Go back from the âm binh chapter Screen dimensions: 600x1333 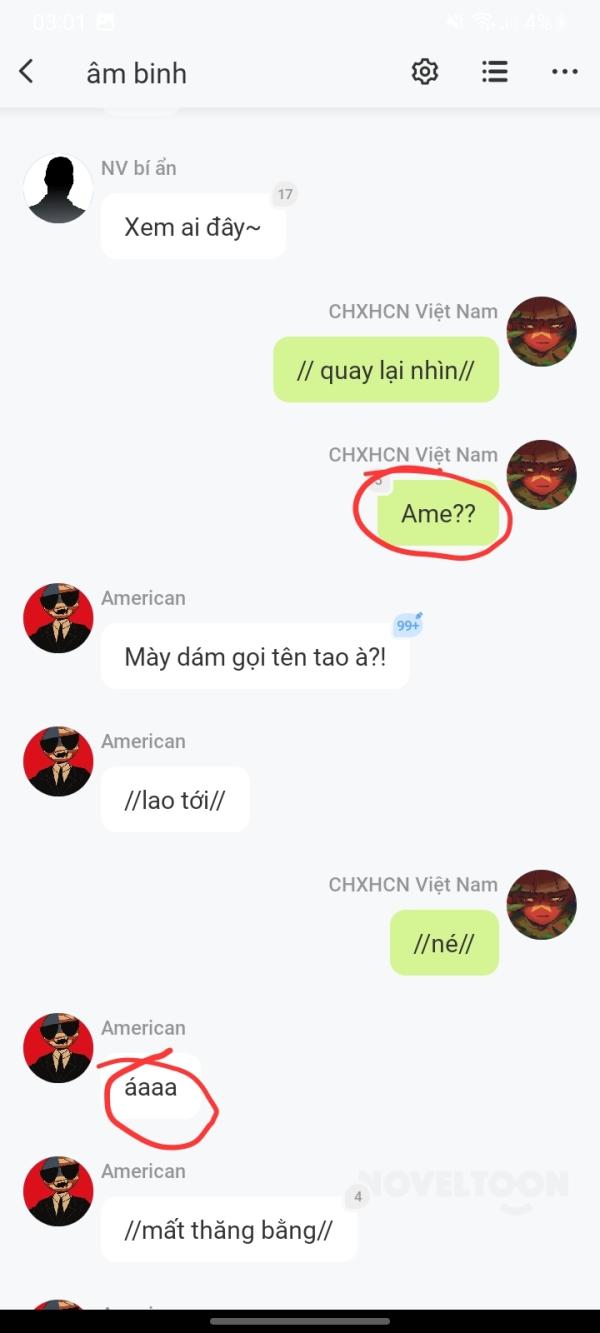coord(27,72)
